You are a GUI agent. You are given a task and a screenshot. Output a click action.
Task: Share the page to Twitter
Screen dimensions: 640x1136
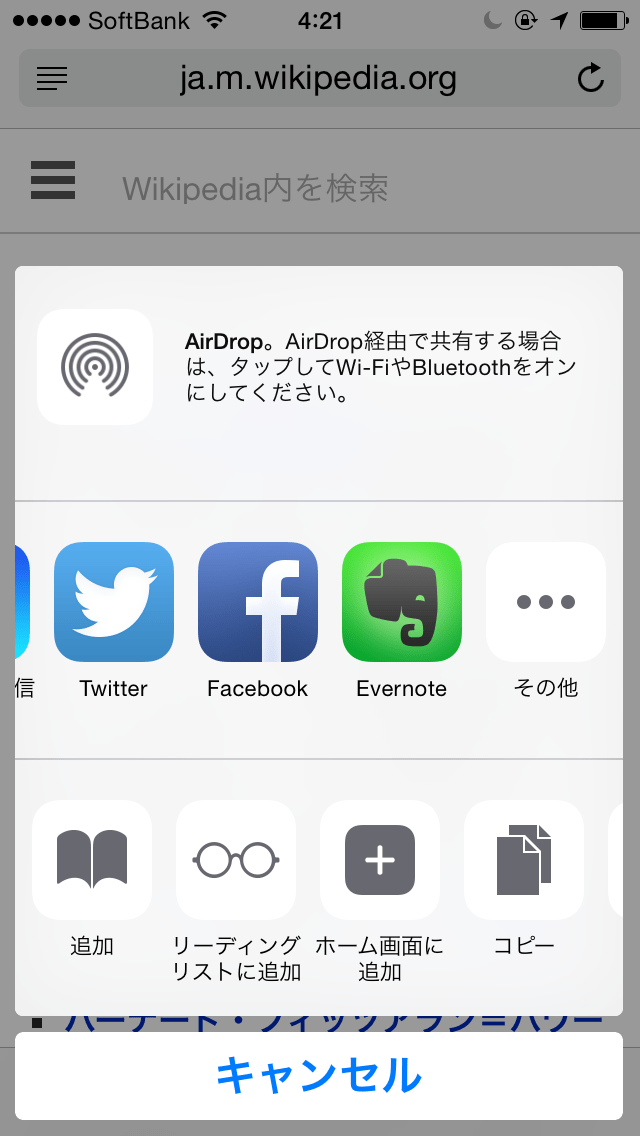click(x=114, y=602)
